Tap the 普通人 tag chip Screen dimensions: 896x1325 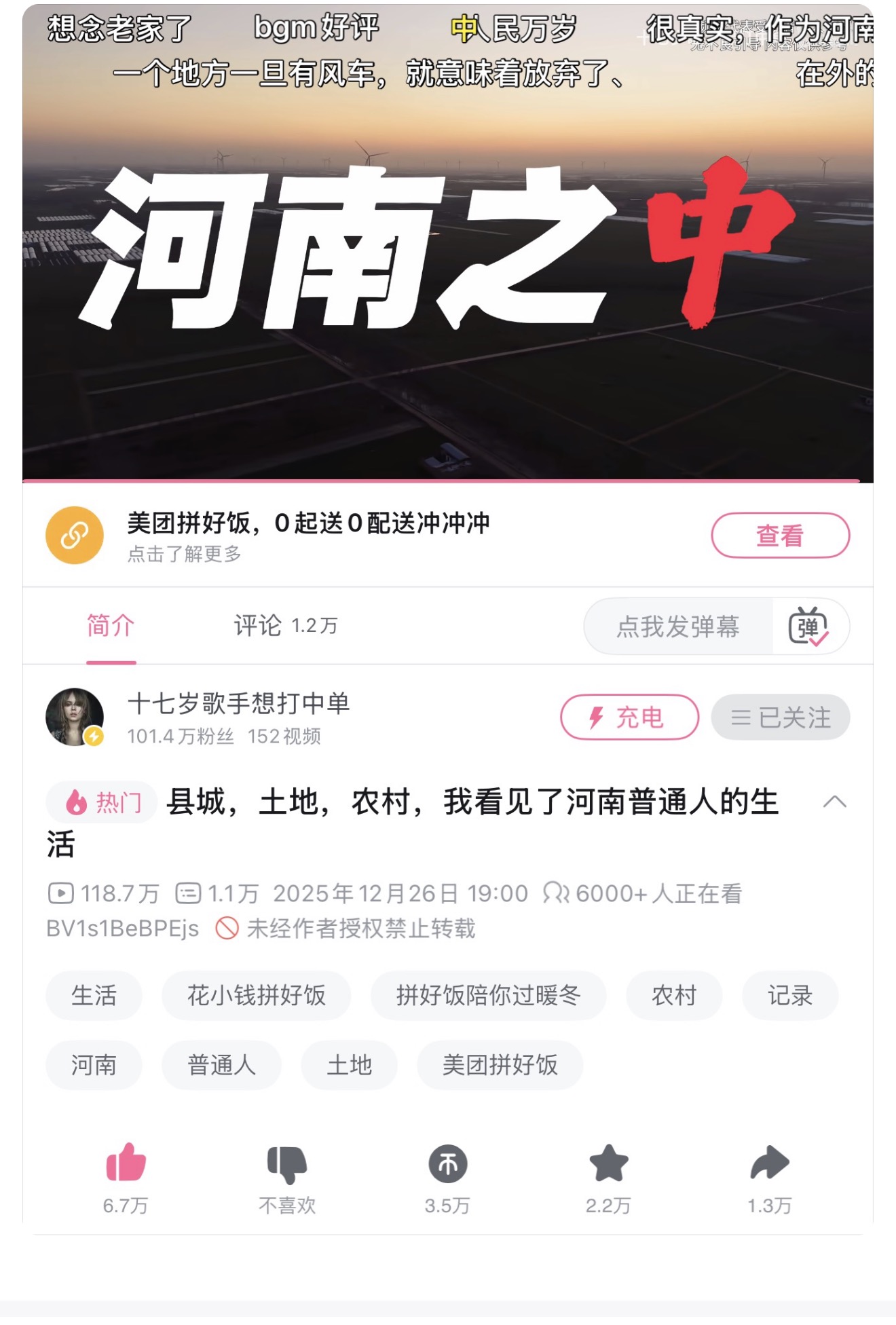pyautogui.click(x=221, y=1065)
